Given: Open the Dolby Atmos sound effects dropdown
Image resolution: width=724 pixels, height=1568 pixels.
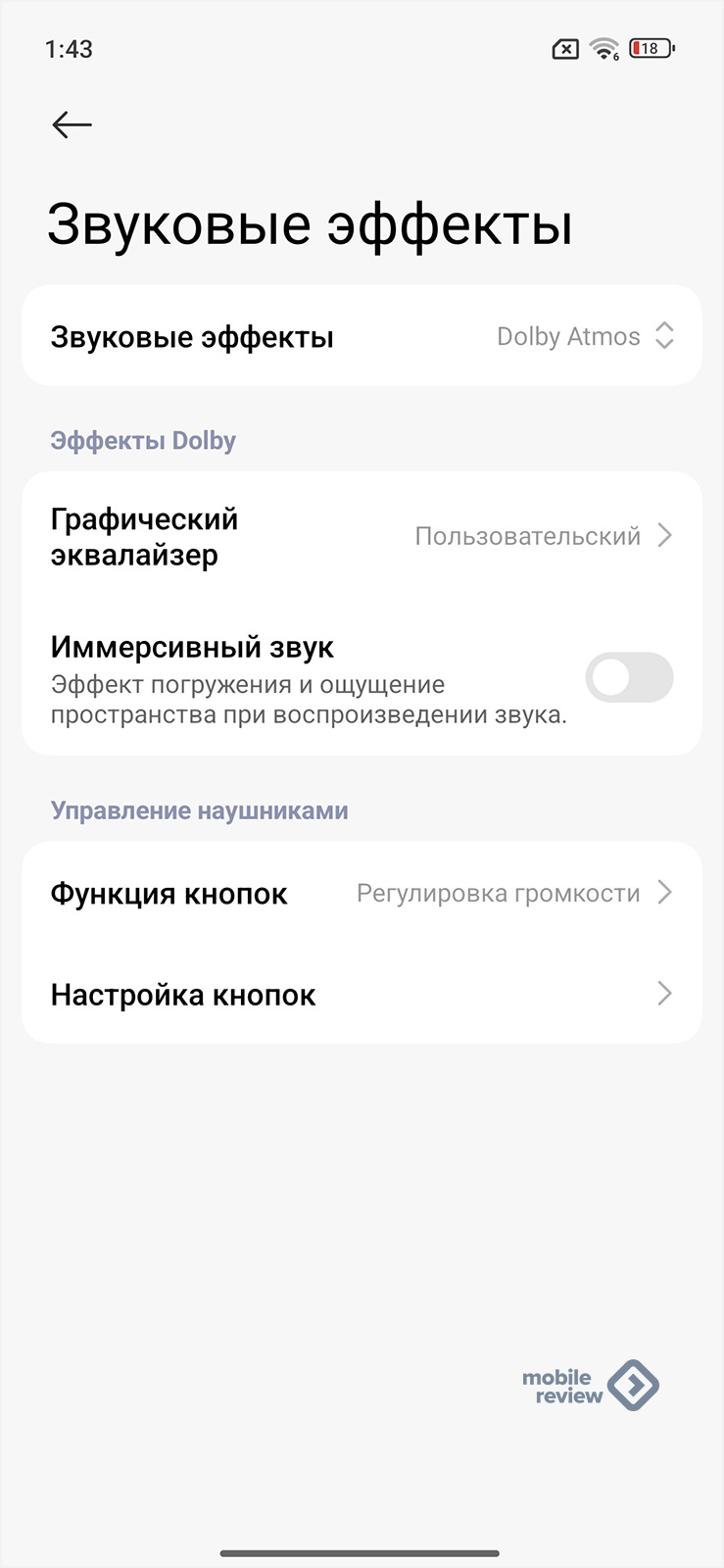Looking at the screenshot, I should 585,336.
